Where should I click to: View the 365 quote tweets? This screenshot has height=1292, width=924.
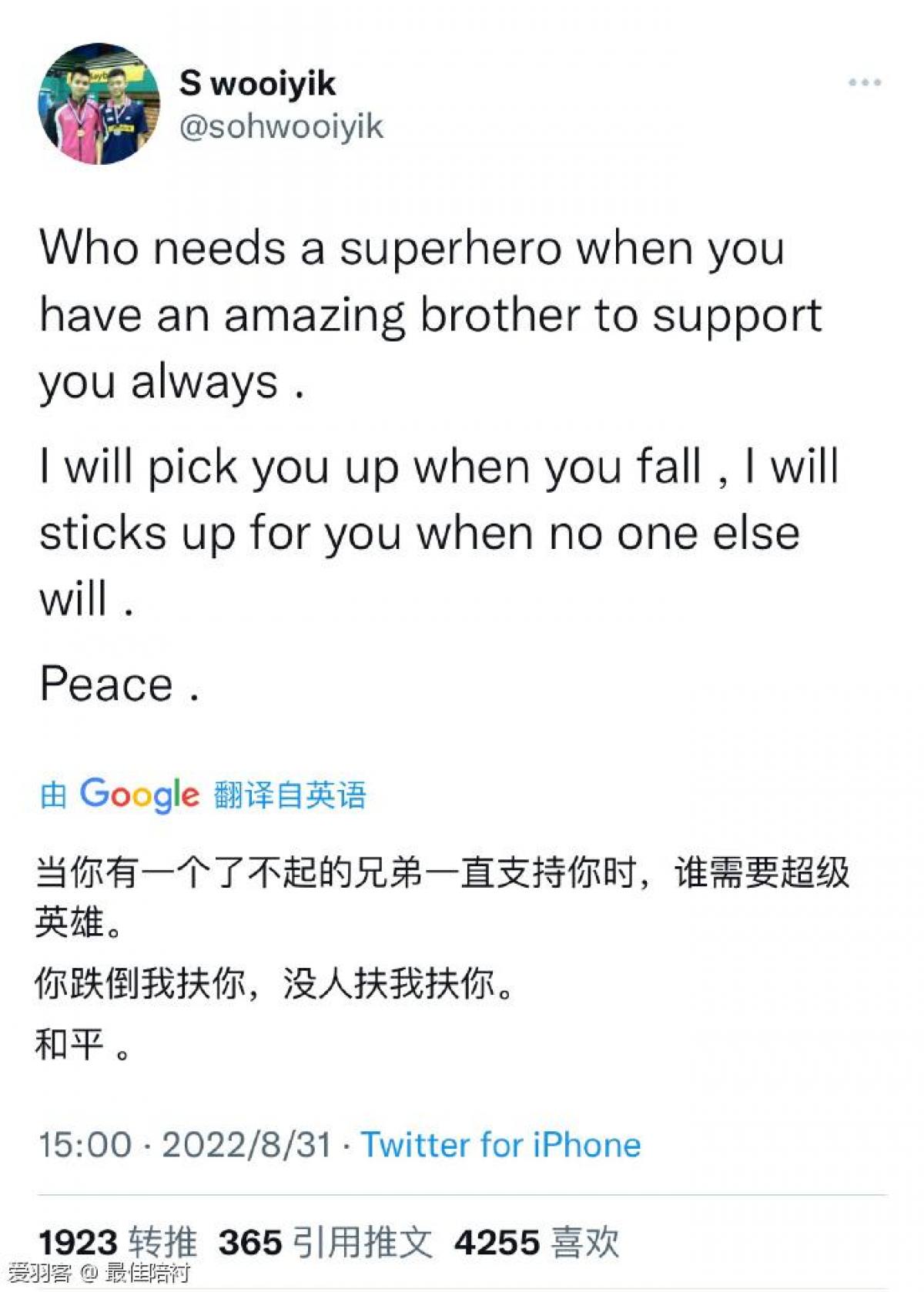325,1242
